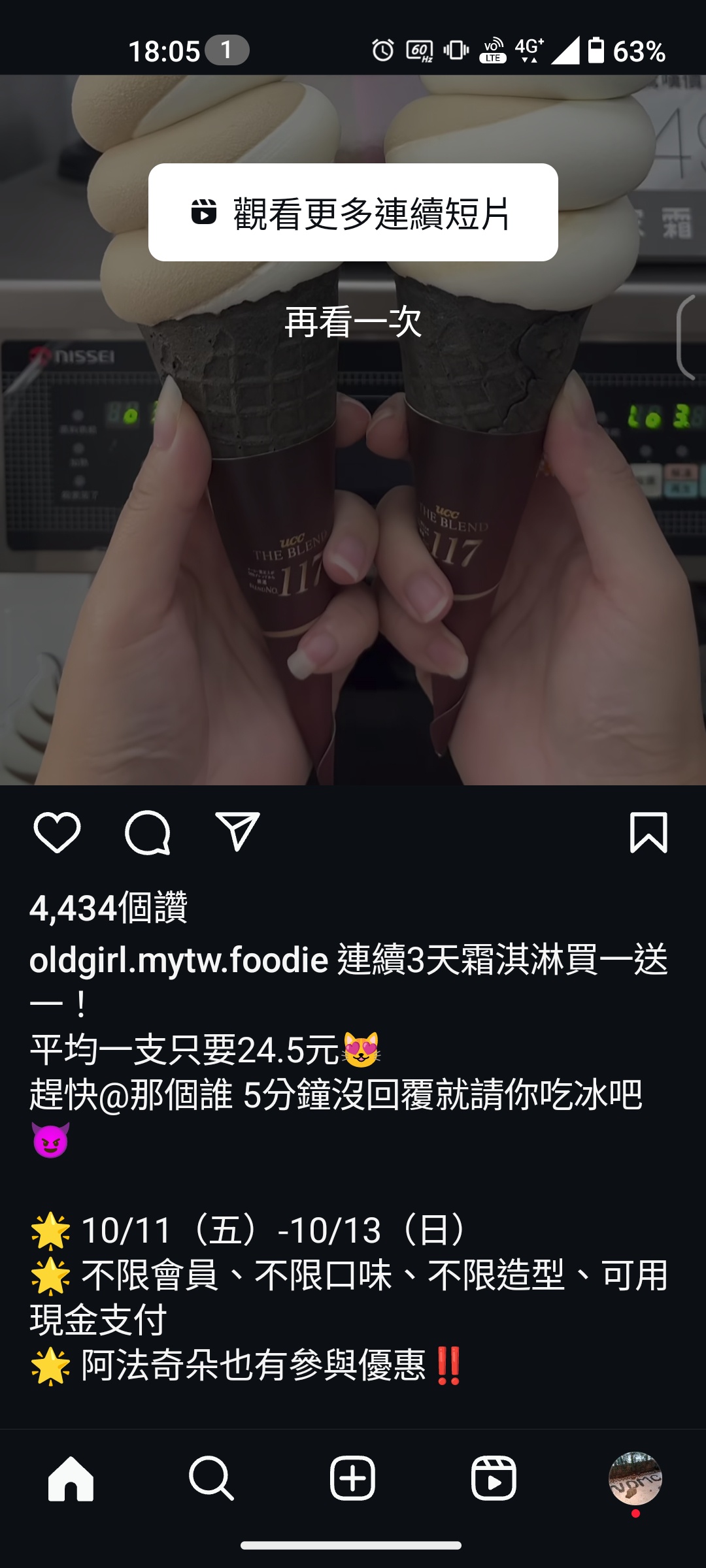The width and height of the screenshot is (706, 1568).
Task: Tap 觀看更多連續短片 button
Action: (353, 212)
